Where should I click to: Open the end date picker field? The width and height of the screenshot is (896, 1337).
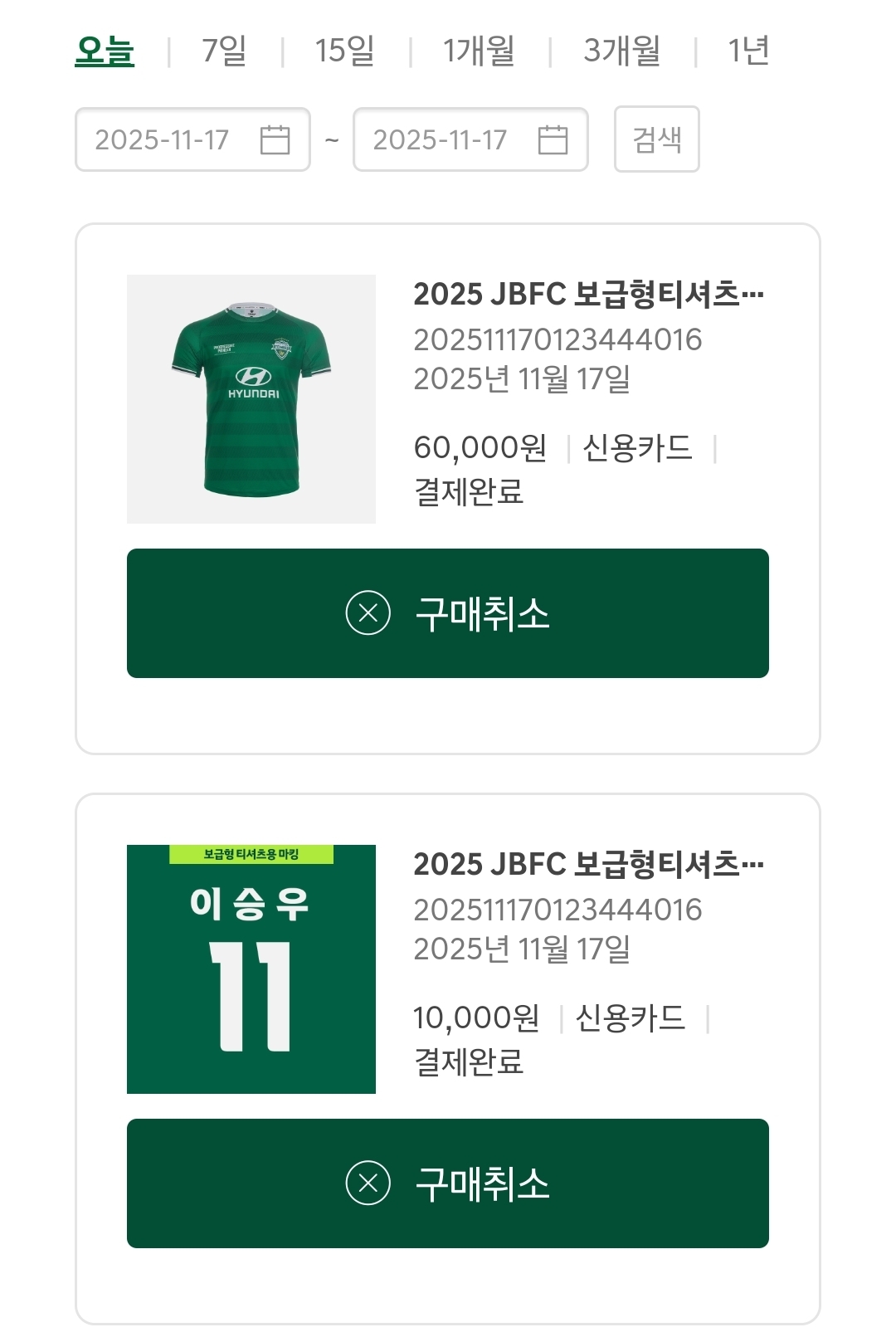(470, 139)
